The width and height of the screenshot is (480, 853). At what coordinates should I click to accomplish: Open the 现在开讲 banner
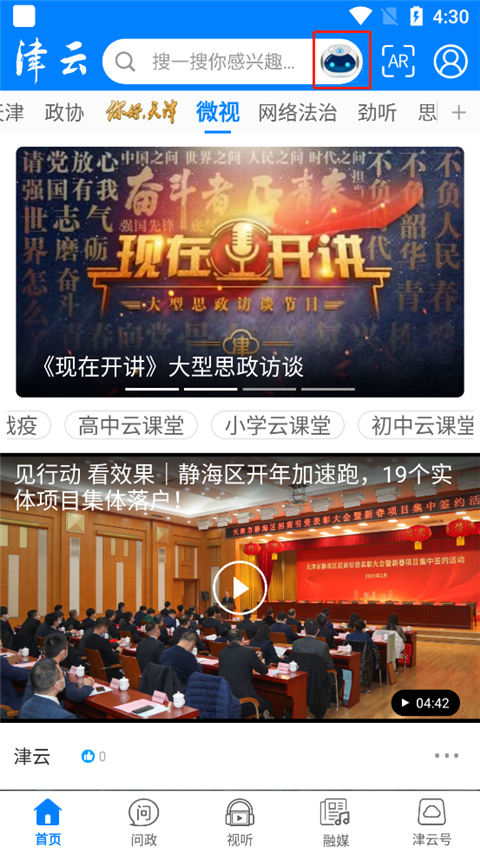240,271
